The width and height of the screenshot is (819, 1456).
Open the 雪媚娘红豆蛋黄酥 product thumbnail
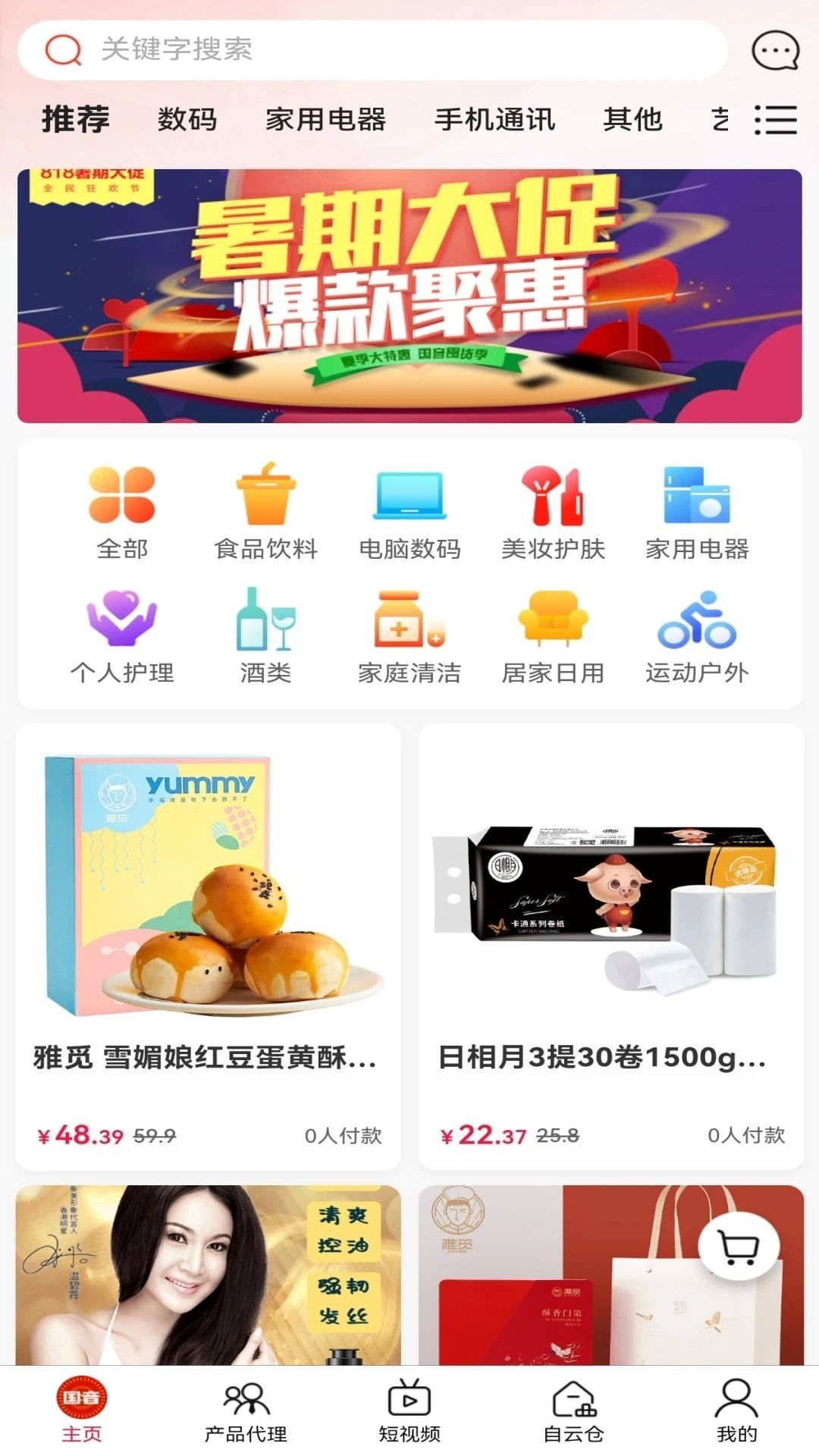point(209,880)
